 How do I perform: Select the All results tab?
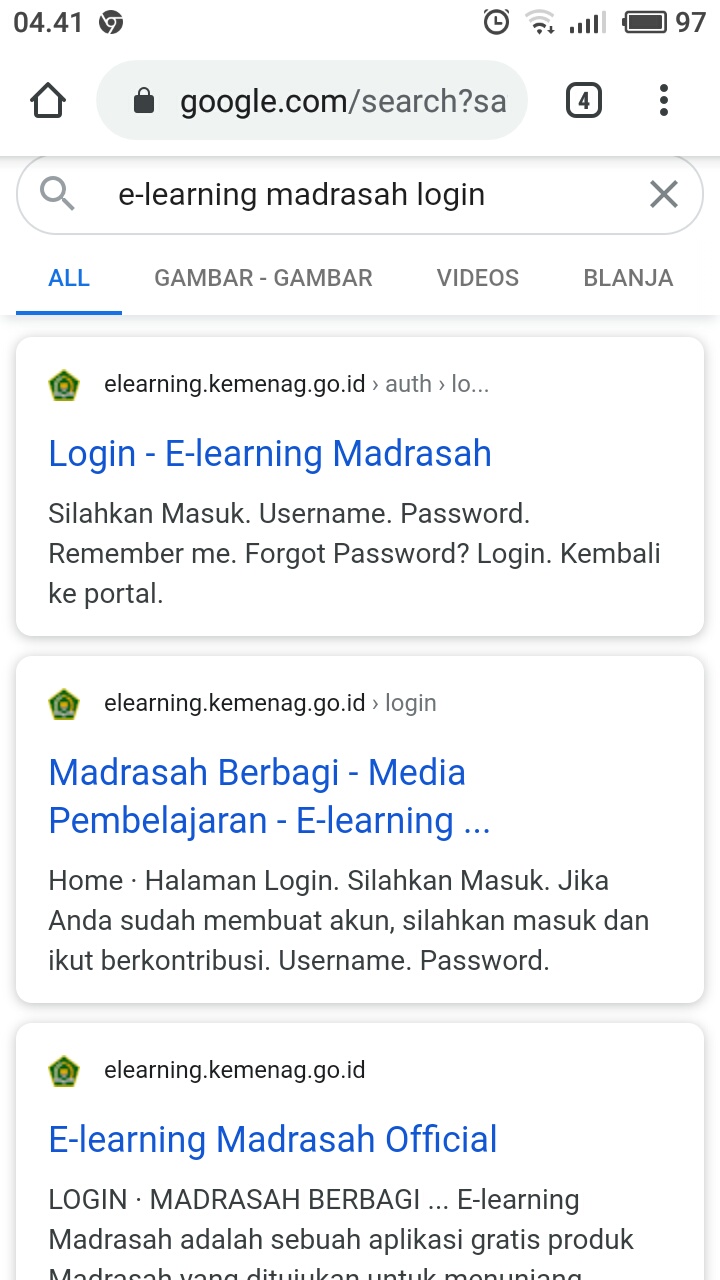[69, 278]
